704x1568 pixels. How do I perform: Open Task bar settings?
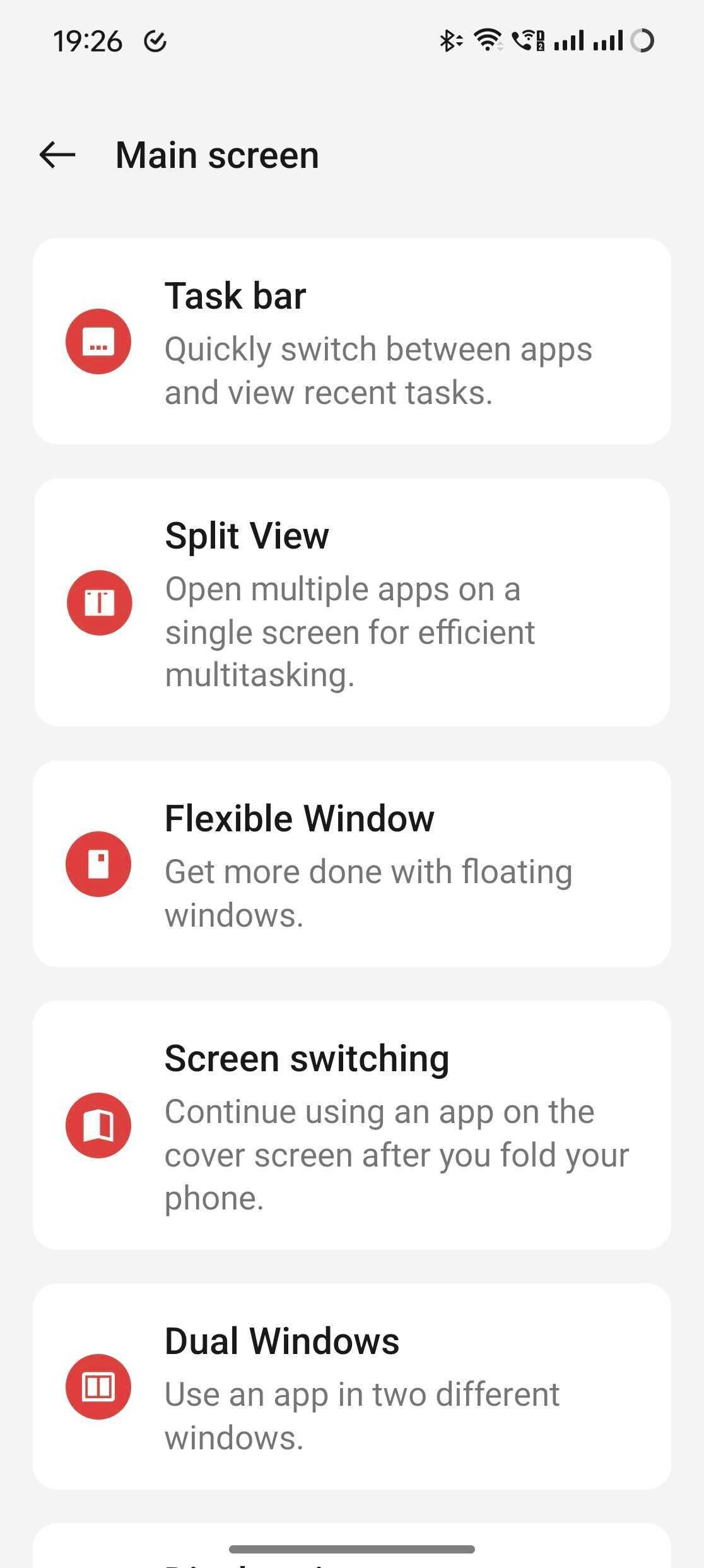click(352, 341)
